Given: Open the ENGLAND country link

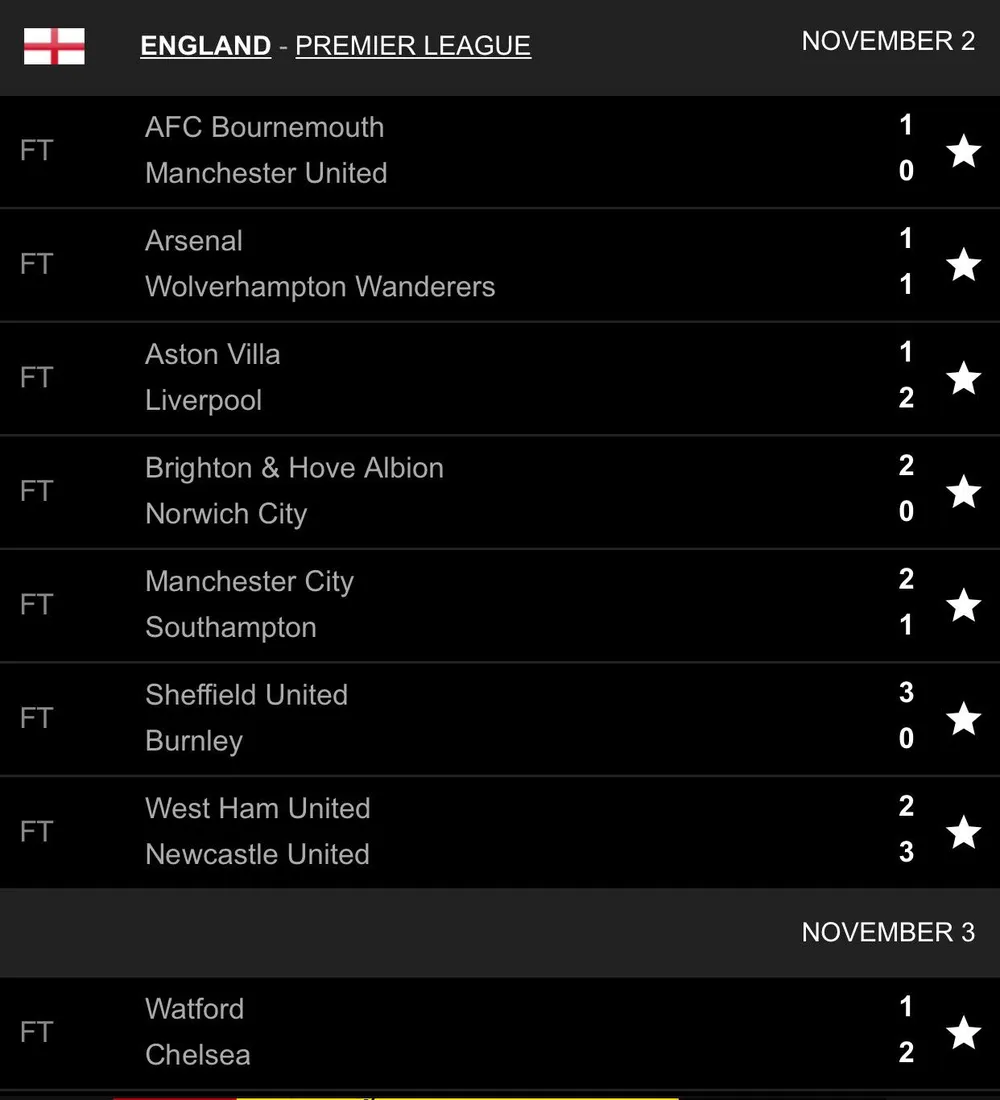Looking at the screenshot, I should click(x=205, y=46).
